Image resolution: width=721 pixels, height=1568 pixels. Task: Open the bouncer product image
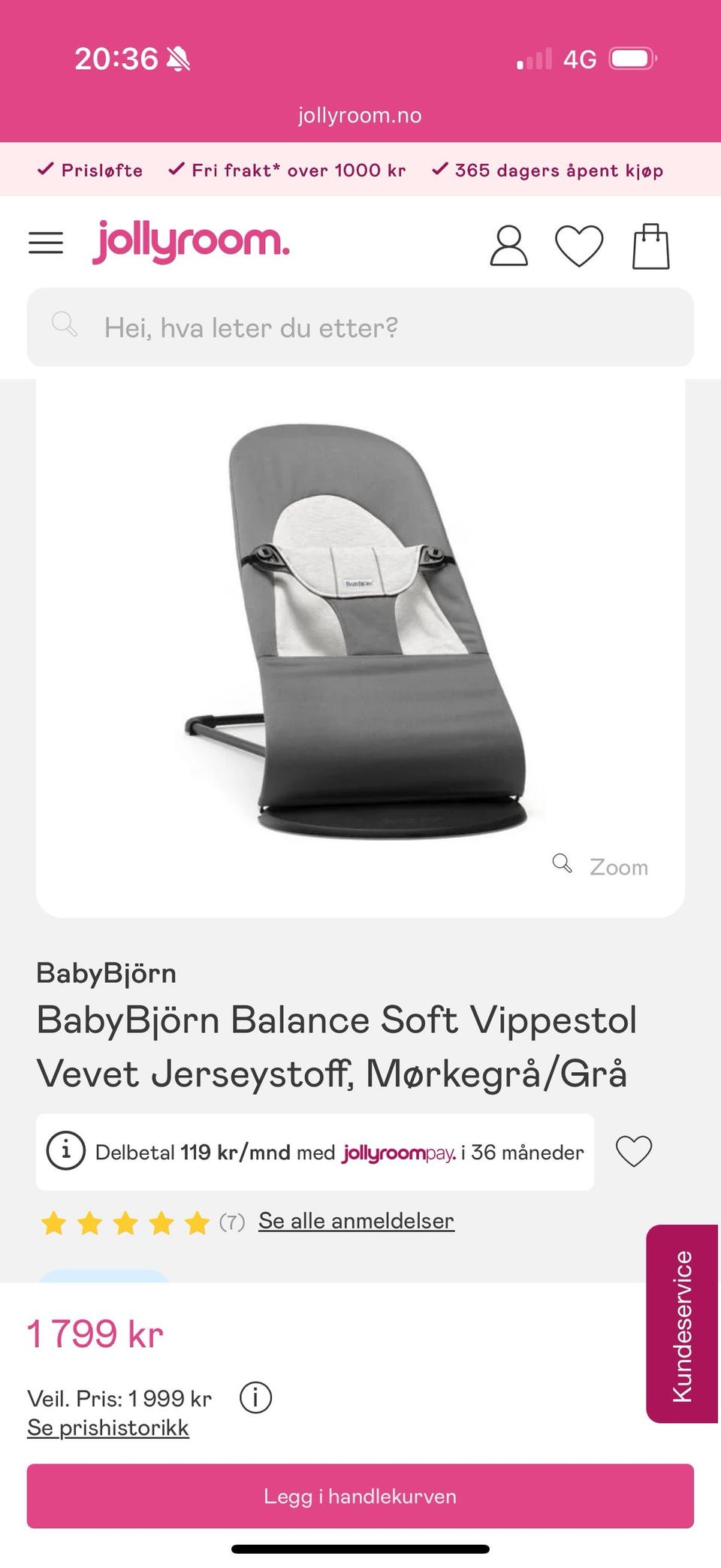(x=357, y=631)
